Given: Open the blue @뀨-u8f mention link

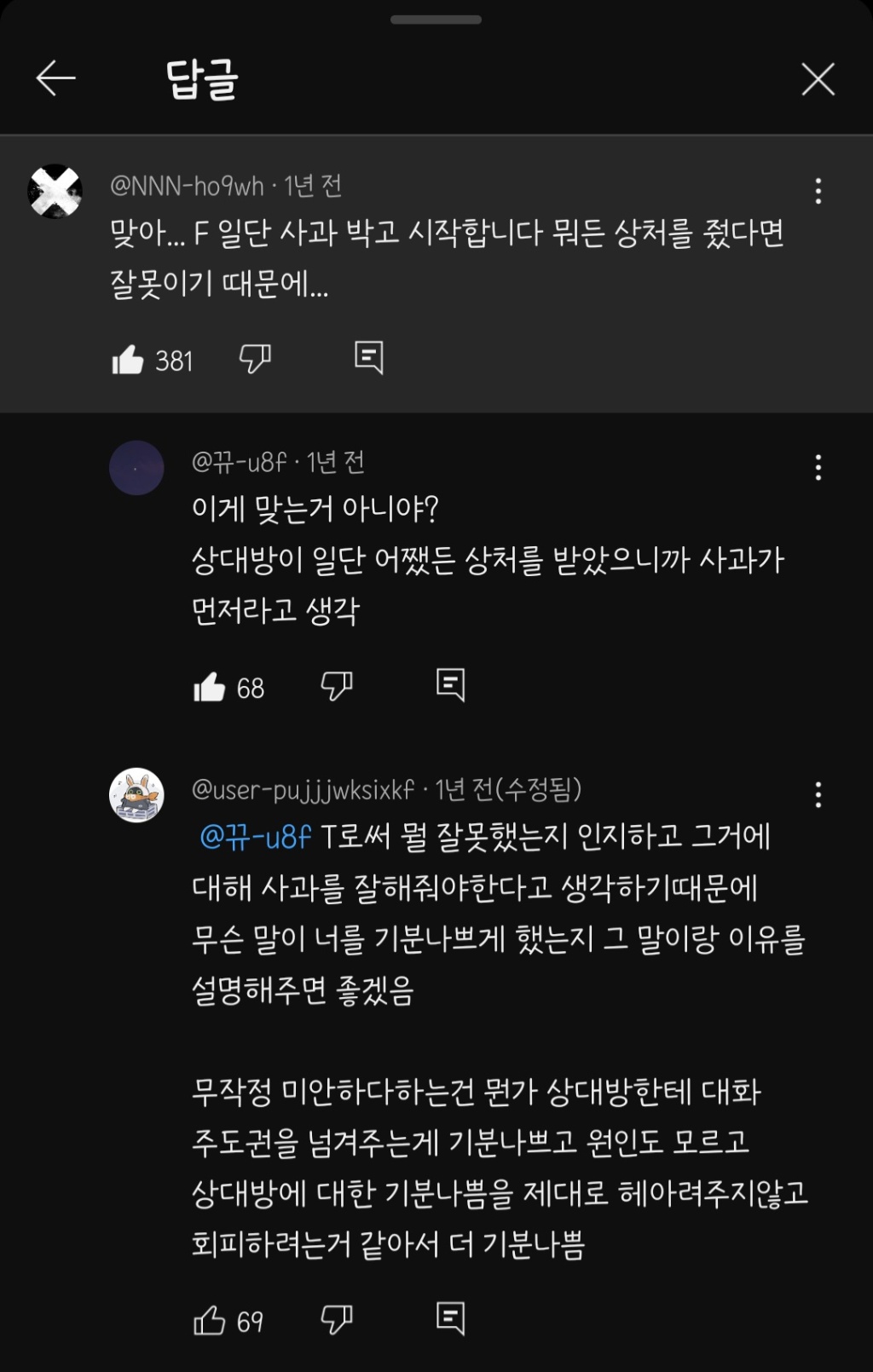Looking at the screenshot, I should (x=256, y=838).
